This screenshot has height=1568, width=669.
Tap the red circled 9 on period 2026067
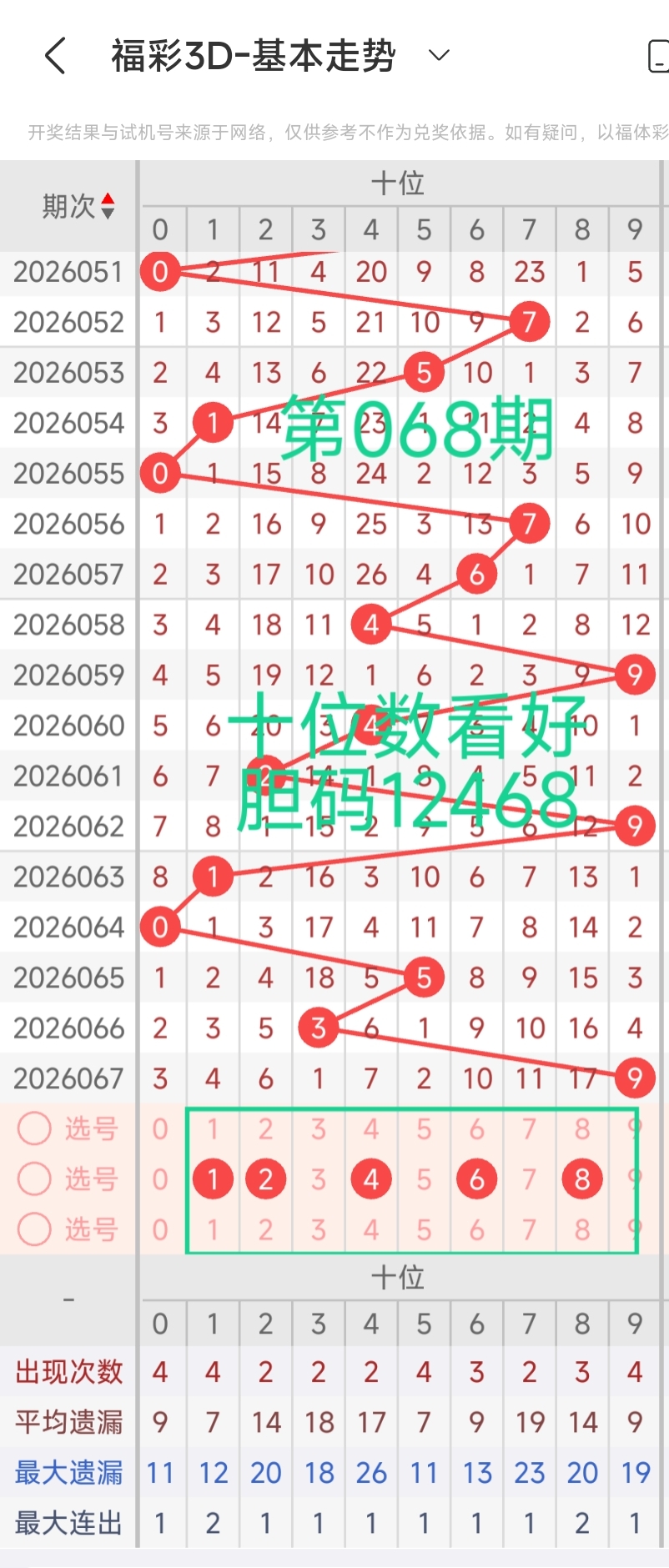(635, 1078)
